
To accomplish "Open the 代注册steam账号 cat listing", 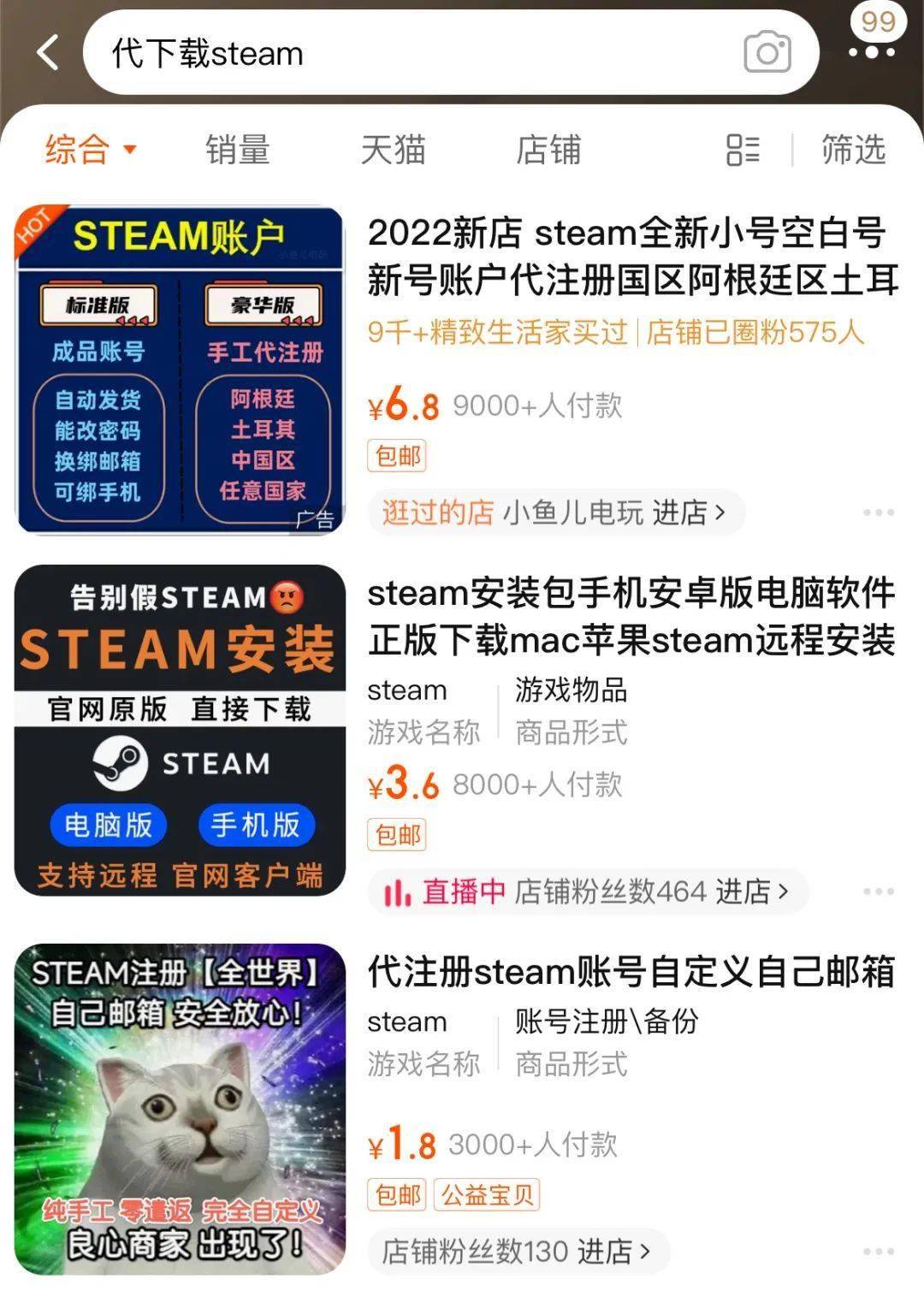I will pos(180,1109).
